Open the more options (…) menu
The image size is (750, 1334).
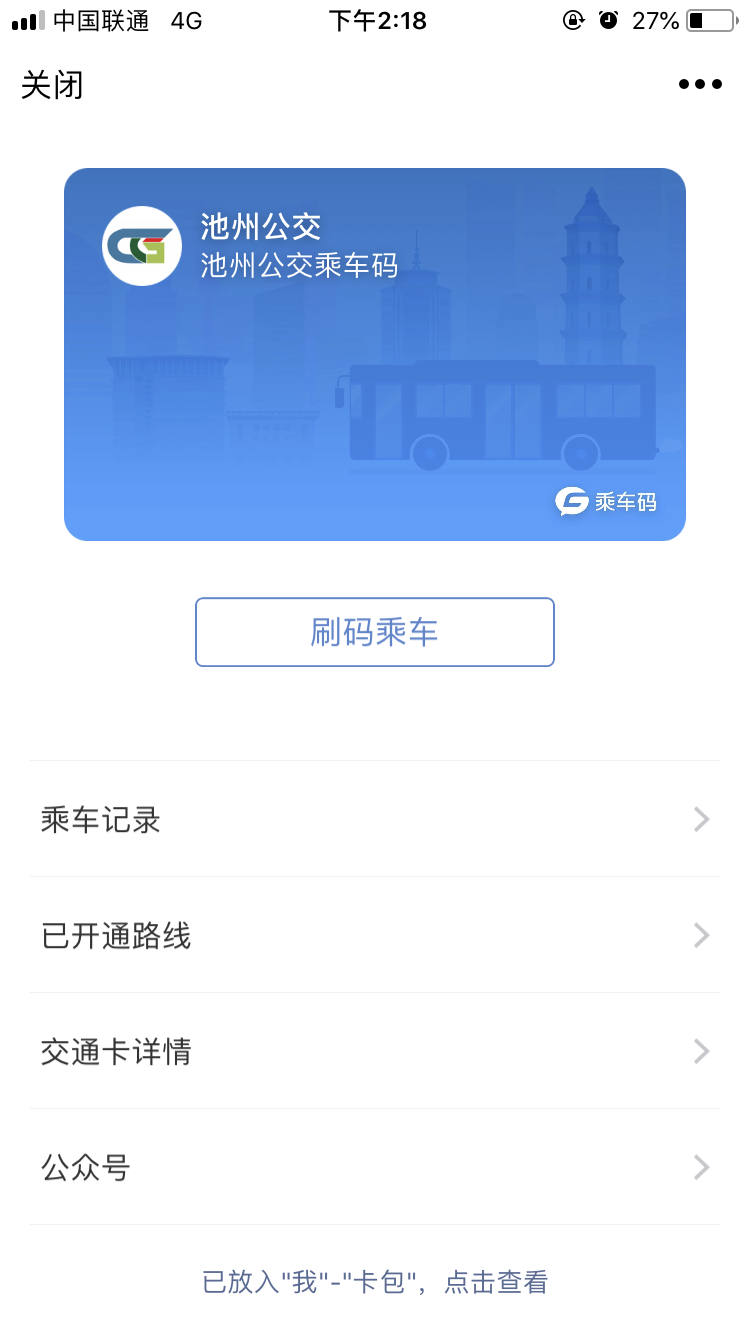699,84
